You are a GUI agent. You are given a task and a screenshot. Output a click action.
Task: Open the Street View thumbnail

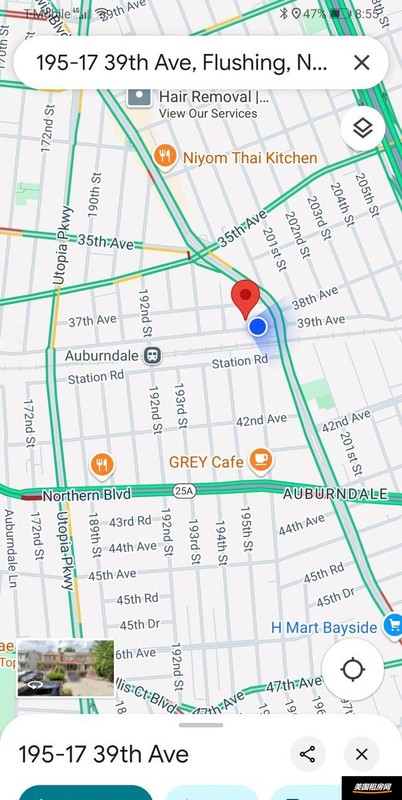tap(66, 668)
